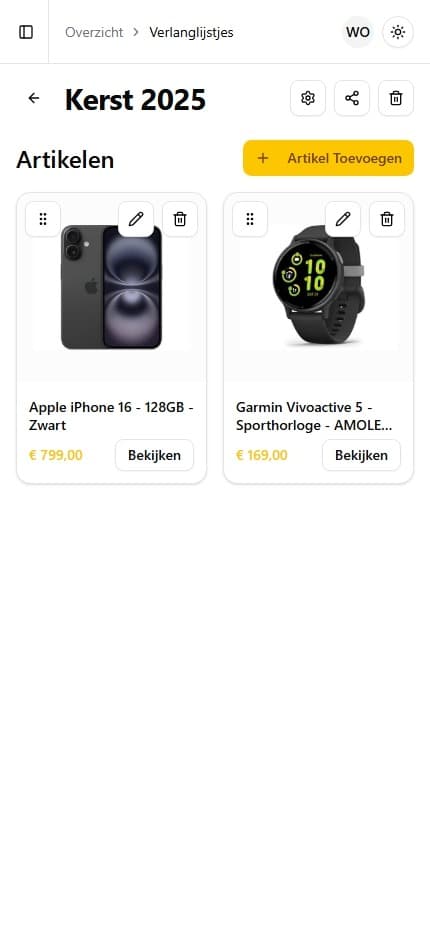Tap Bekijken for Garmin Vivoactive 5
This screenshot has width=430, height=932.
coord(362,455)
